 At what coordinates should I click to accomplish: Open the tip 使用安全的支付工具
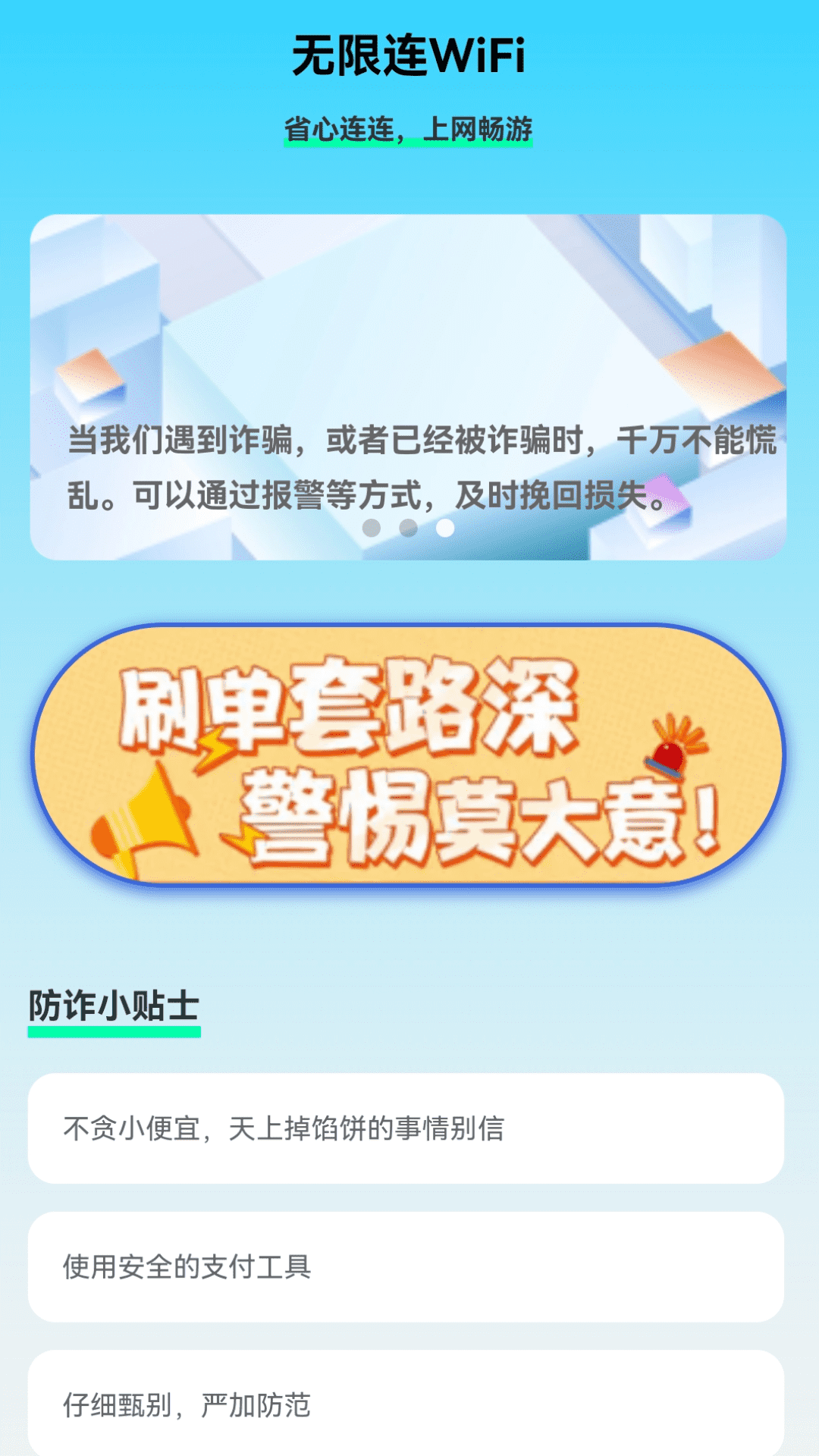406,1266
